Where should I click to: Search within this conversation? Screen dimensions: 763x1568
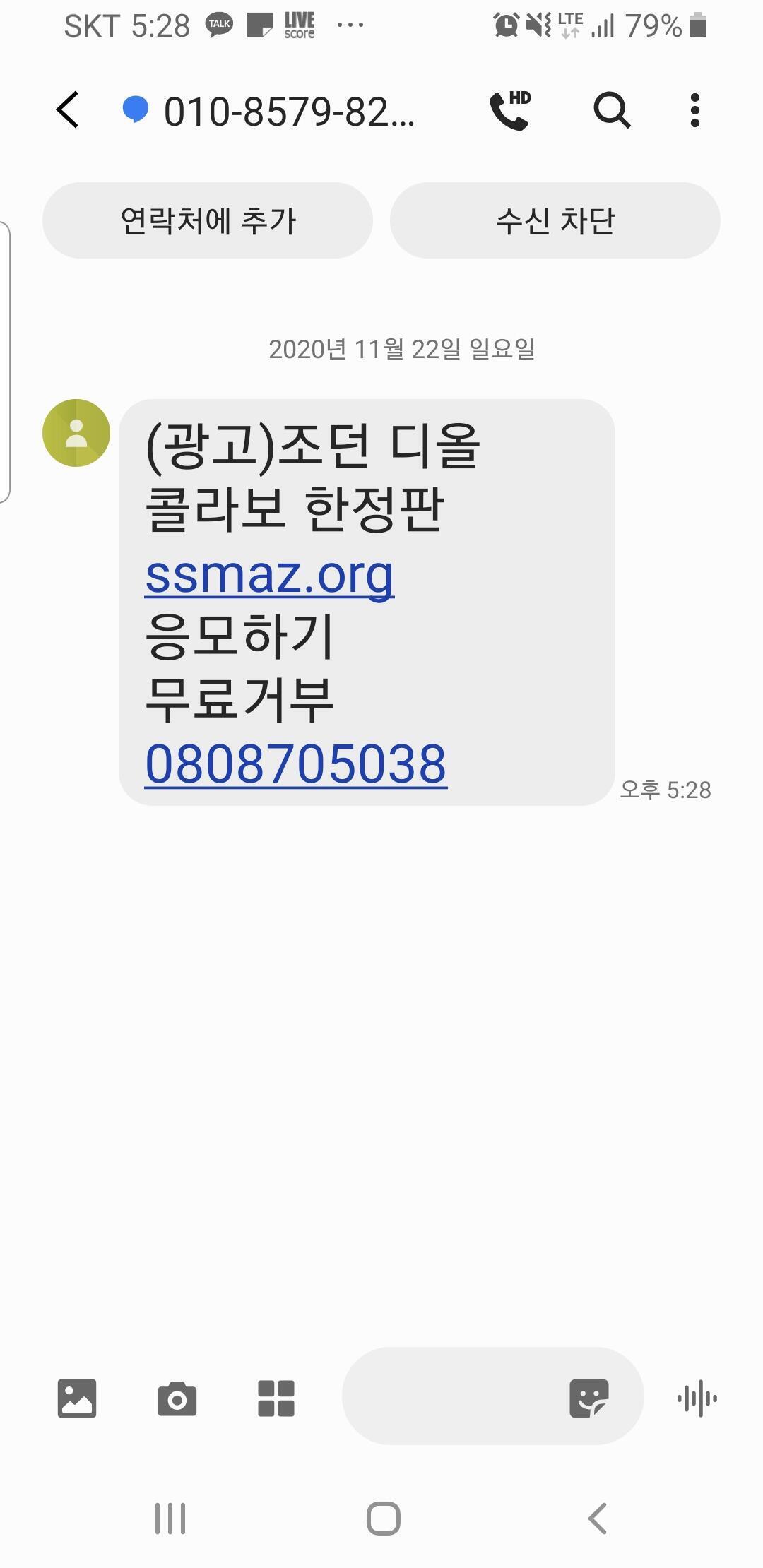pos(611,110)
